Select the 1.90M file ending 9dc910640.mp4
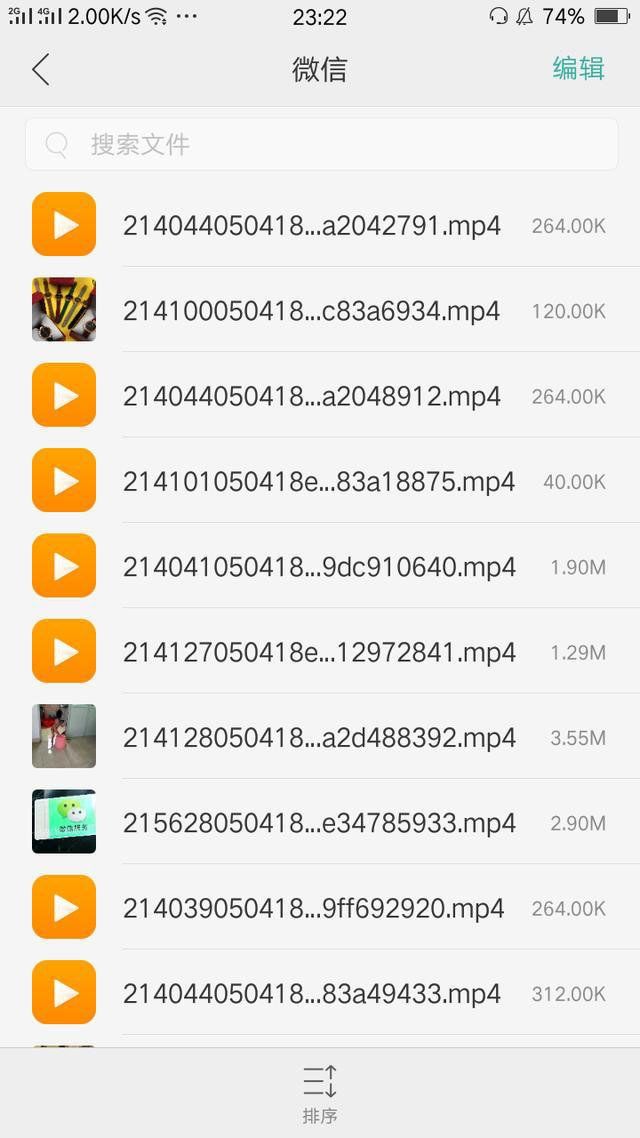 click(318, 567)
